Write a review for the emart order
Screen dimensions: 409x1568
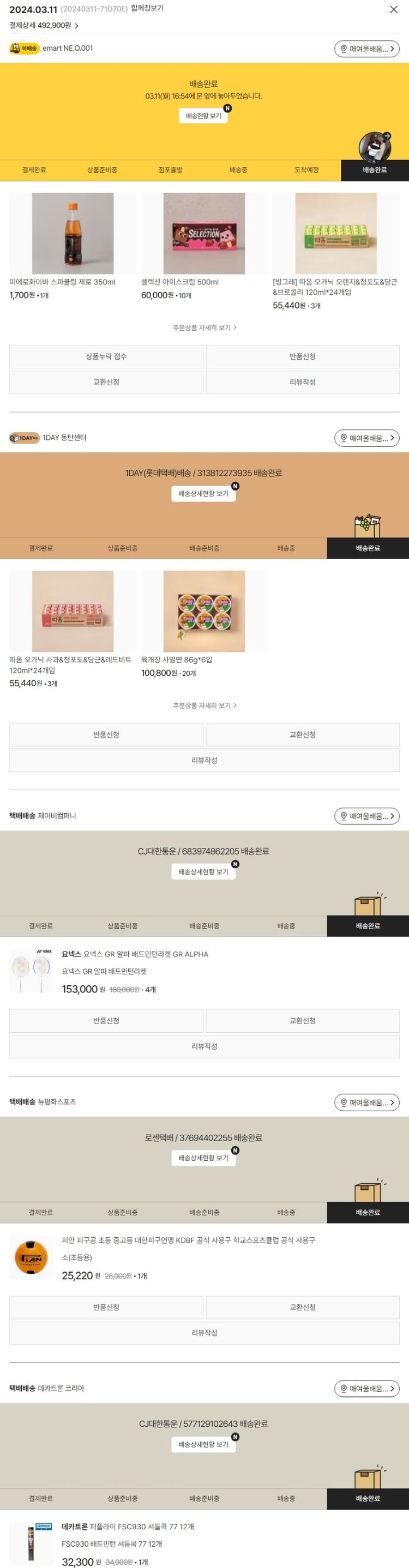303,382
